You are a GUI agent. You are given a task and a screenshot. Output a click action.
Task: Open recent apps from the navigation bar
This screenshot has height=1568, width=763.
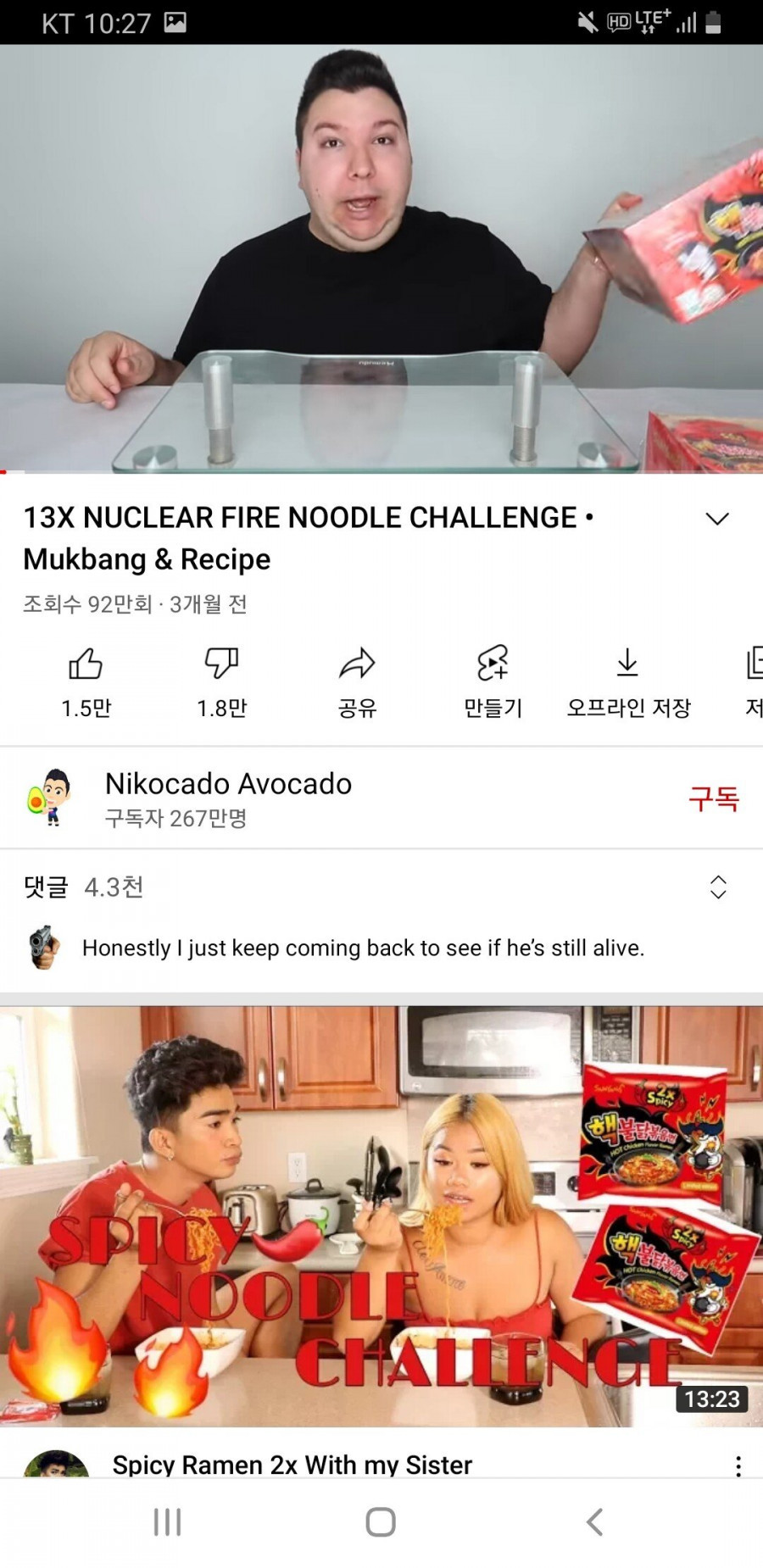(x=167, y=1522)
